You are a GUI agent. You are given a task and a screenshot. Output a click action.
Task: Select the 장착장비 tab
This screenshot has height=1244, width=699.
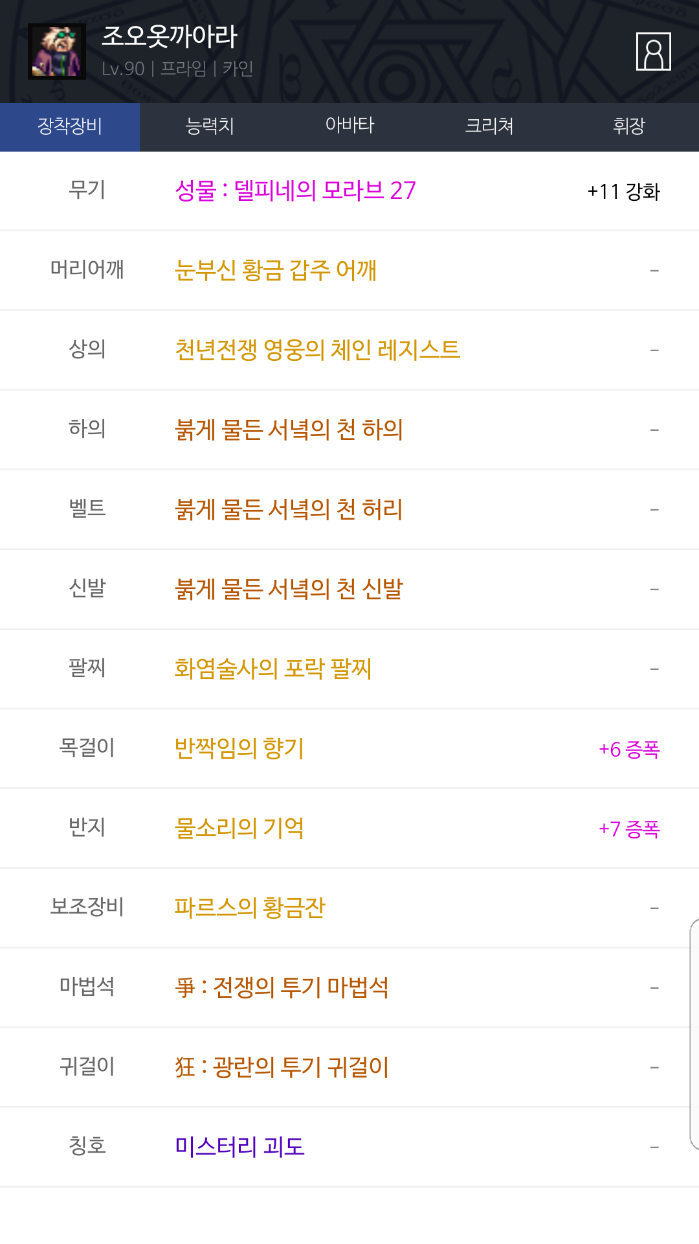[x=70, y=126]
